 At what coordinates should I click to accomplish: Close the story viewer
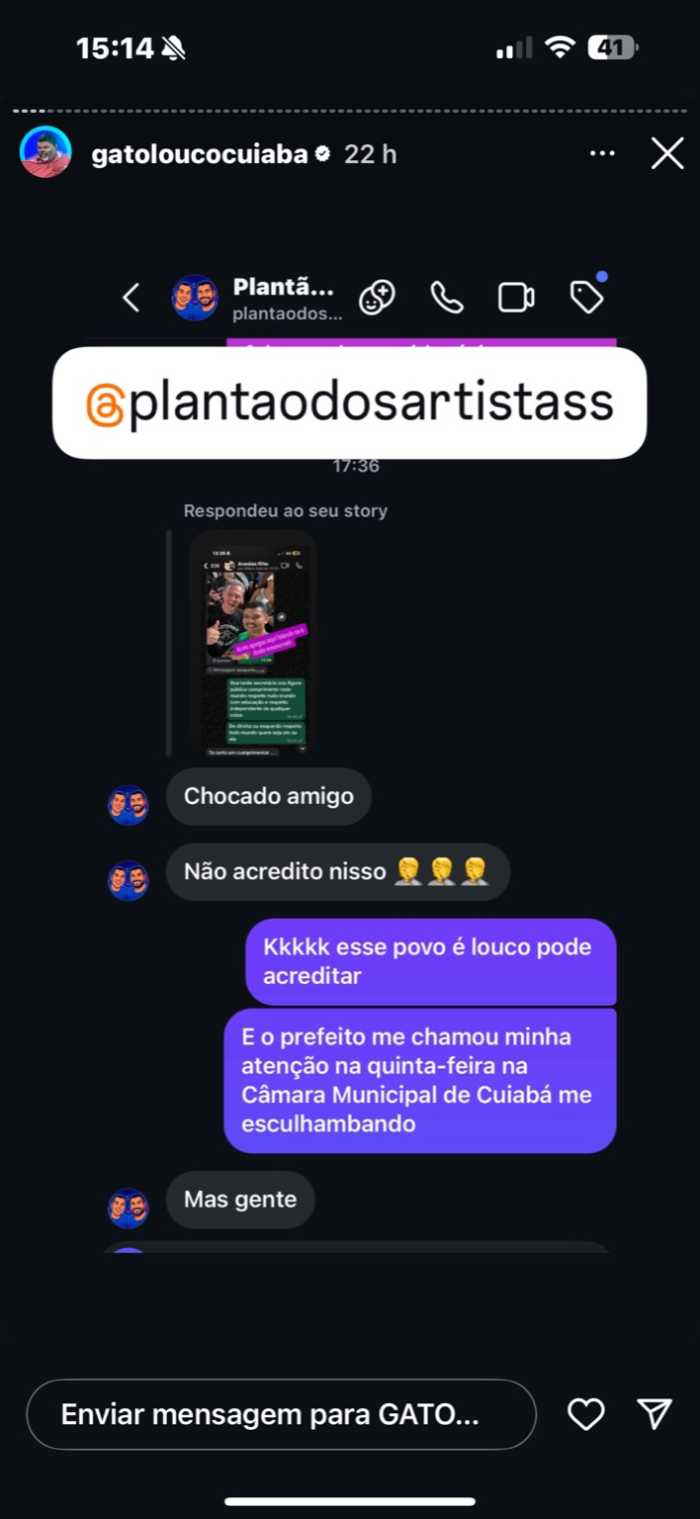pyautogui.click(x=667, y=154)
